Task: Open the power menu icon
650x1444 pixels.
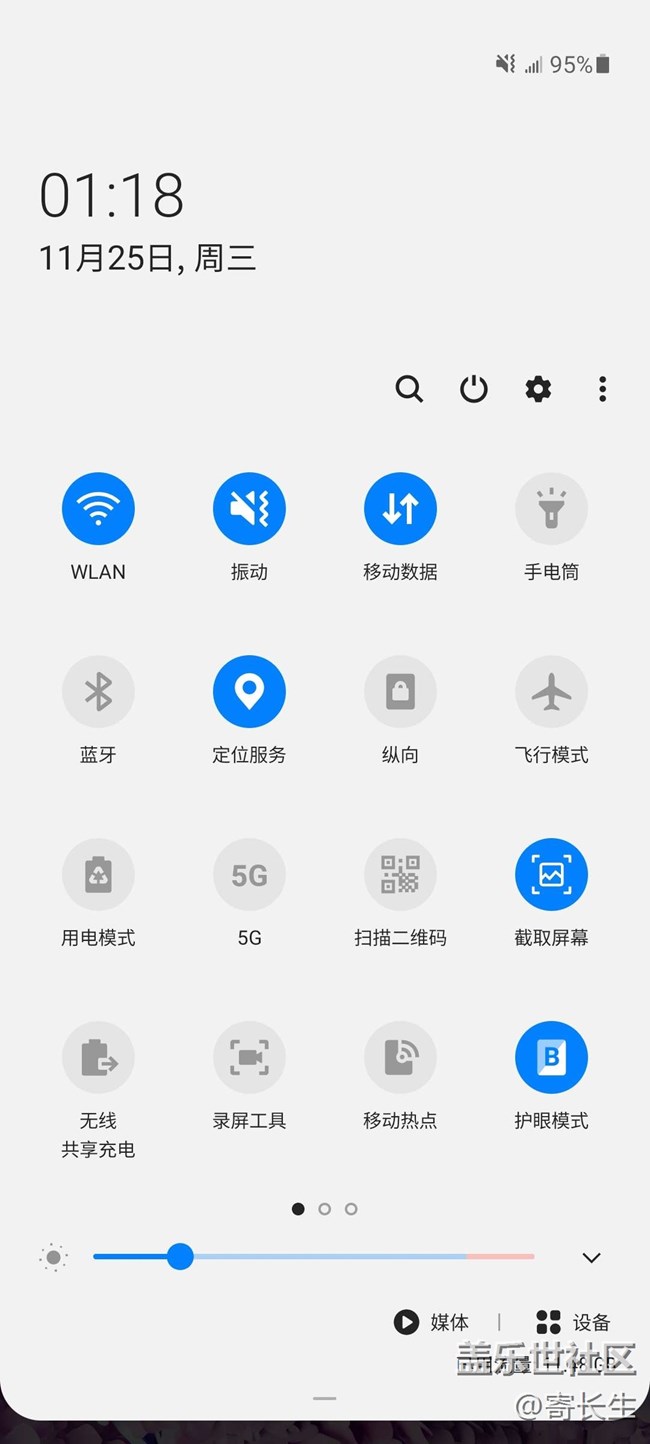Action: (474, 389)
